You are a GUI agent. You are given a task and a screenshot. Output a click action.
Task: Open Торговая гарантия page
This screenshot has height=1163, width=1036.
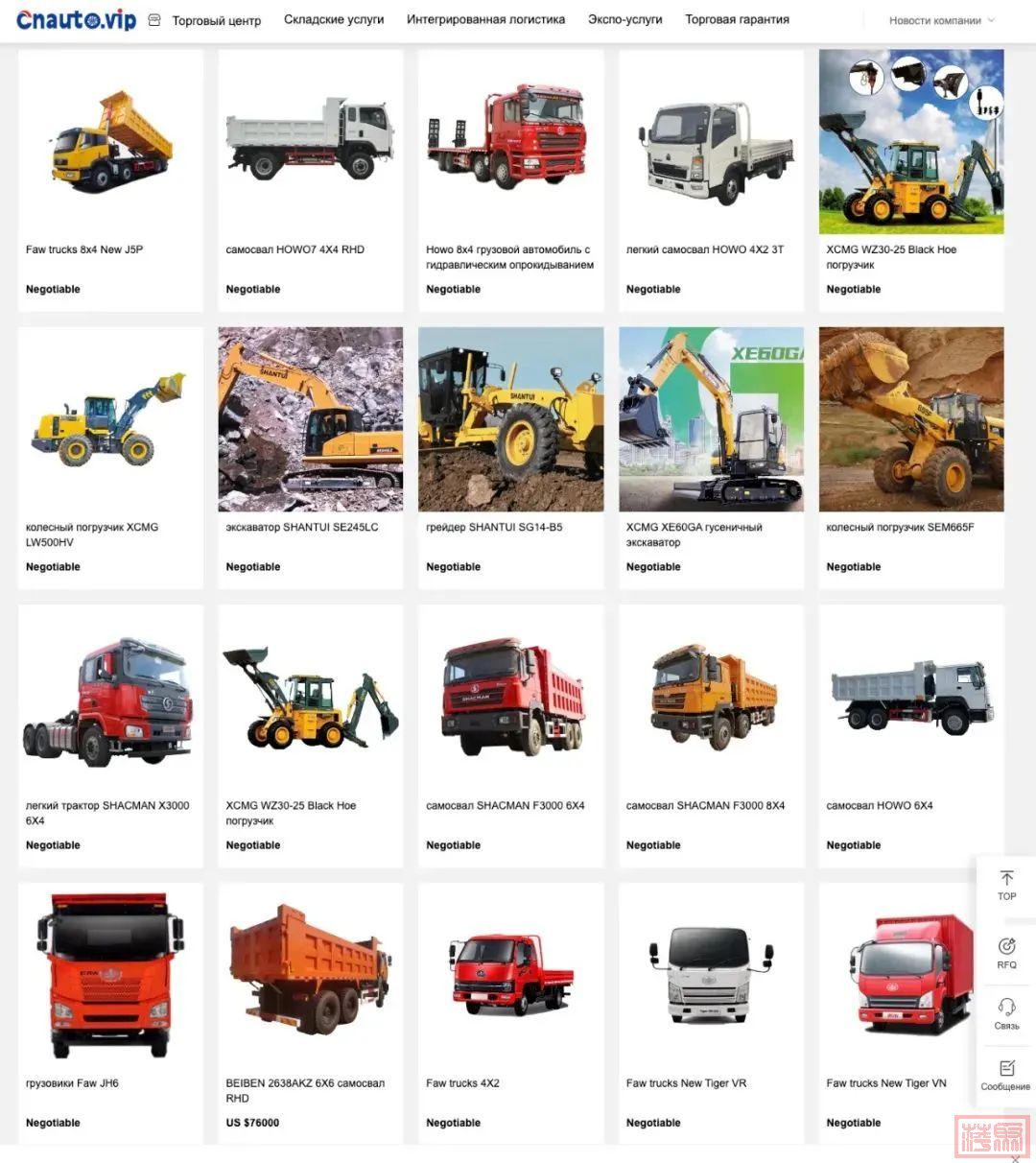tap(737, 19)
